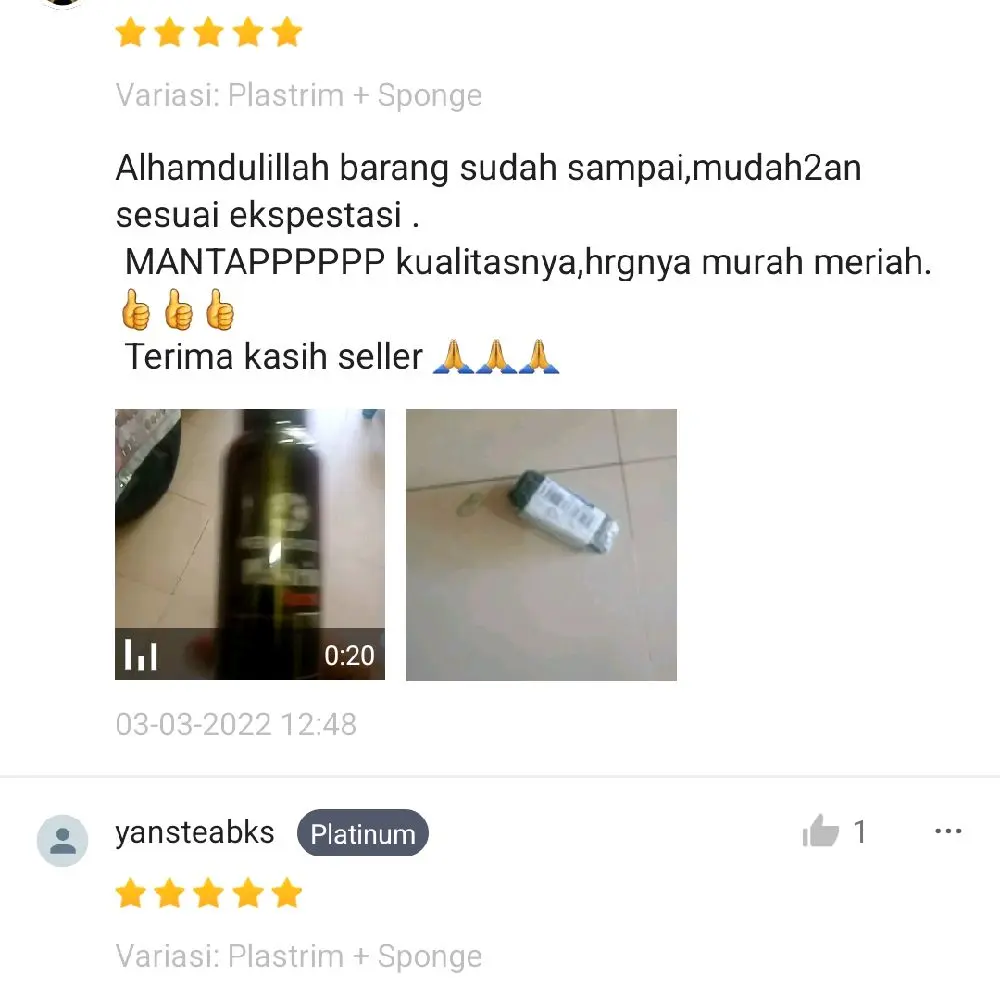Open more options for yansteabks' review
1000x1000 pixels.
947,831
